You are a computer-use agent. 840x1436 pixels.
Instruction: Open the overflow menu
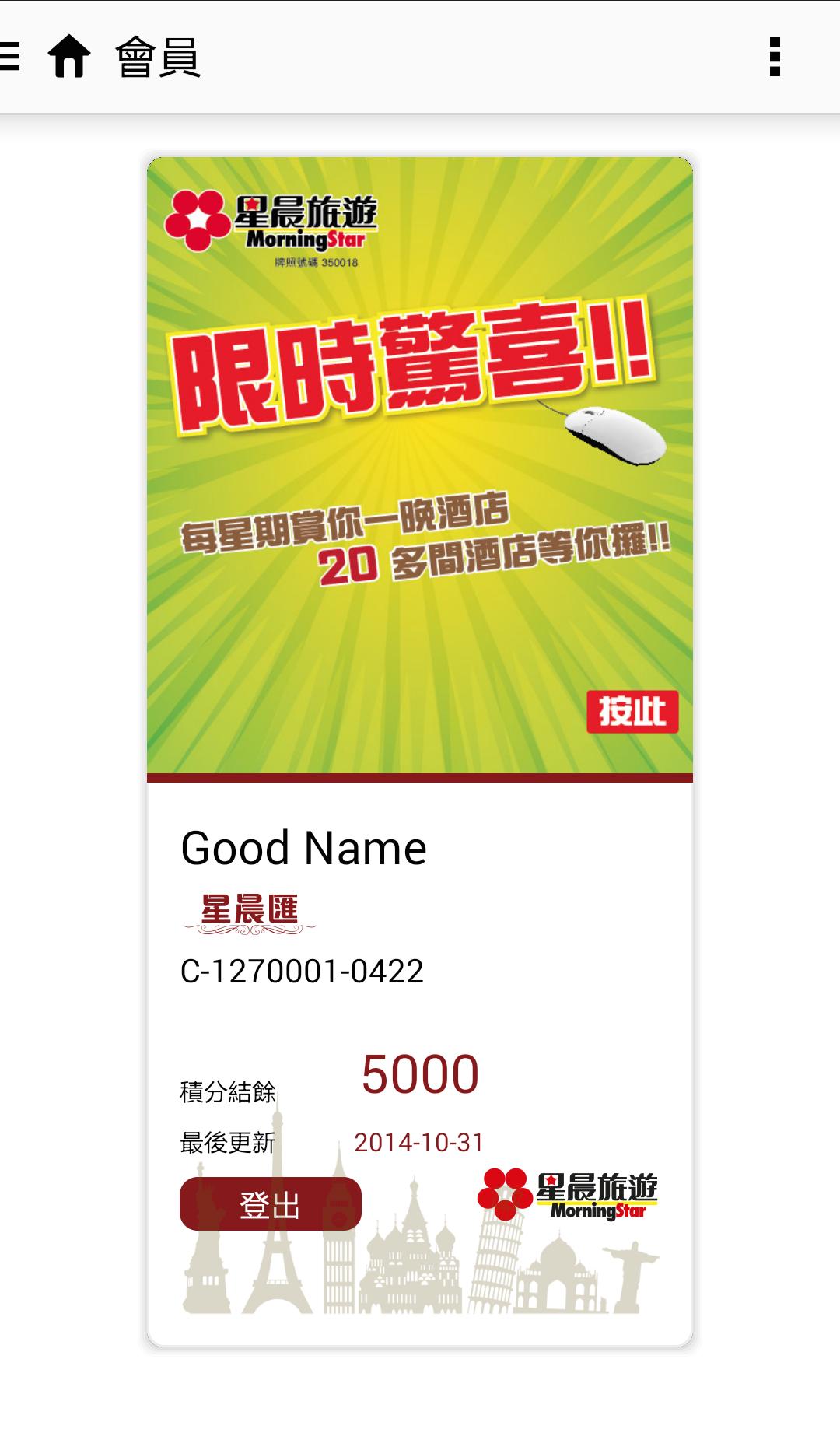775,57
